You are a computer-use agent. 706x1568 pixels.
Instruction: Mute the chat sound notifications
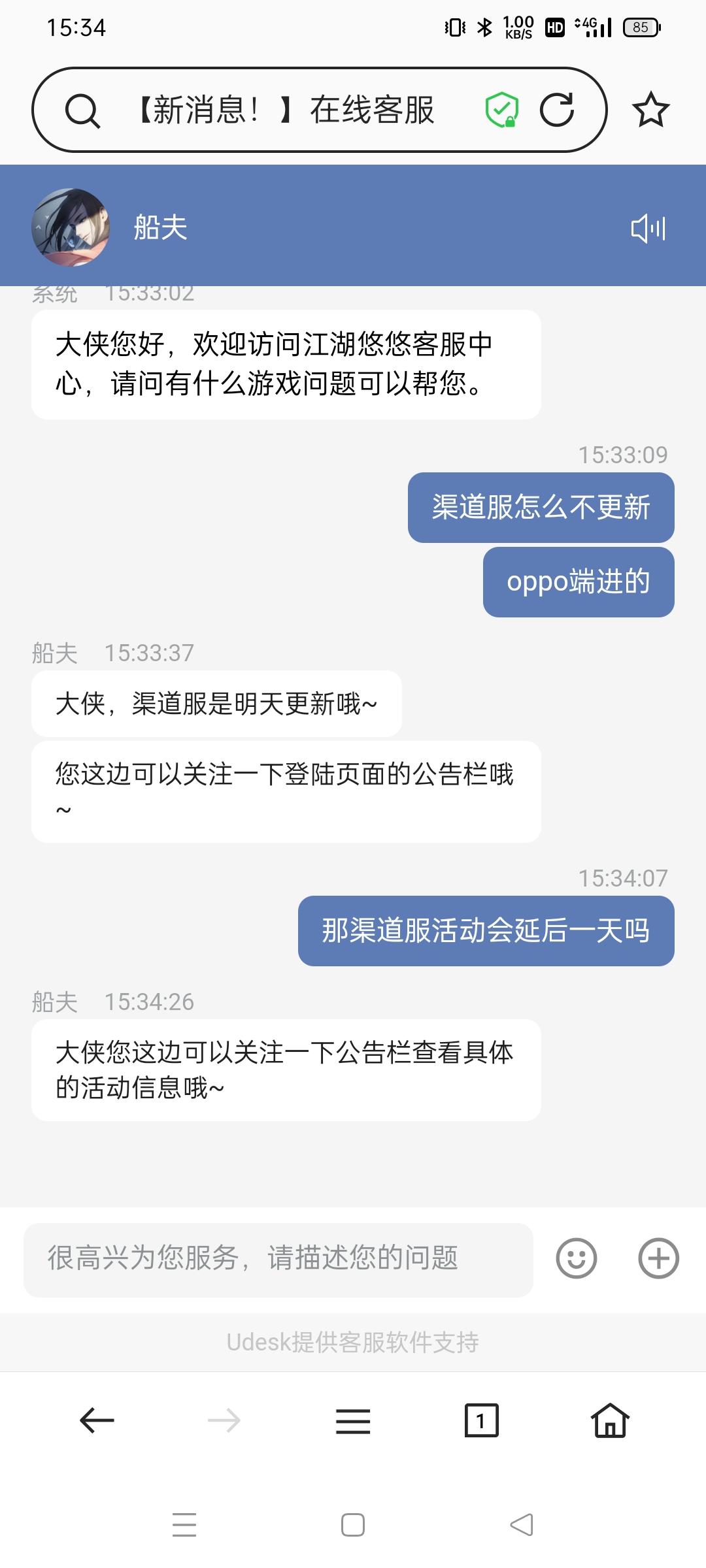coord(650,229)
